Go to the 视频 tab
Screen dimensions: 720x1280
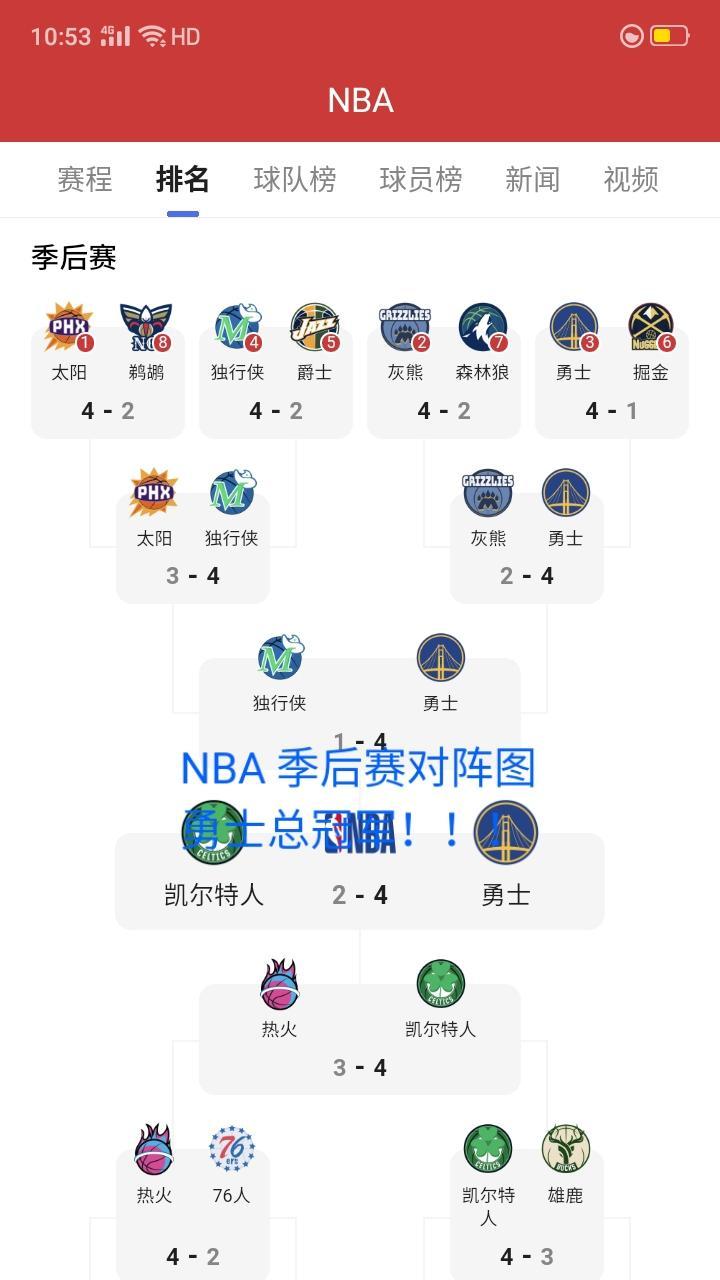[x=631, y=180]
